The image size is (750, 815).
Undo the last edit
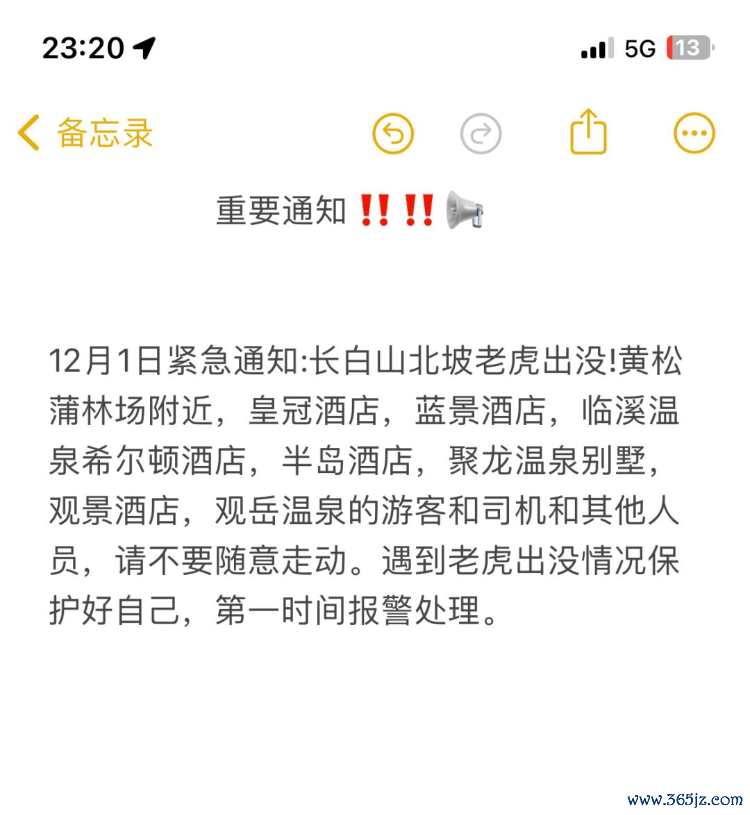(x=393, y=133)
